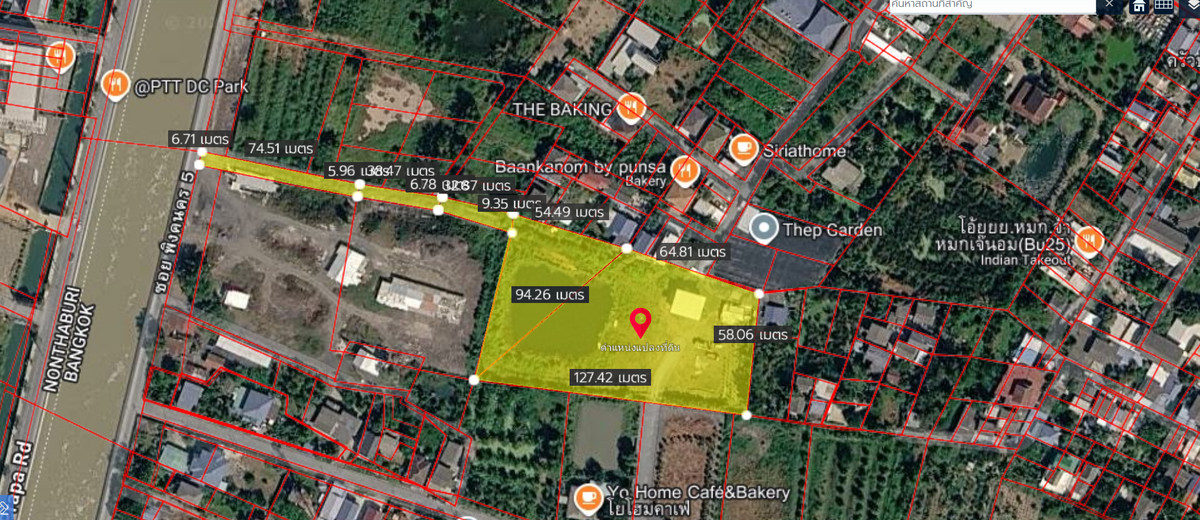Open the Yo Home Café&Bakery marker

[587, 494]
